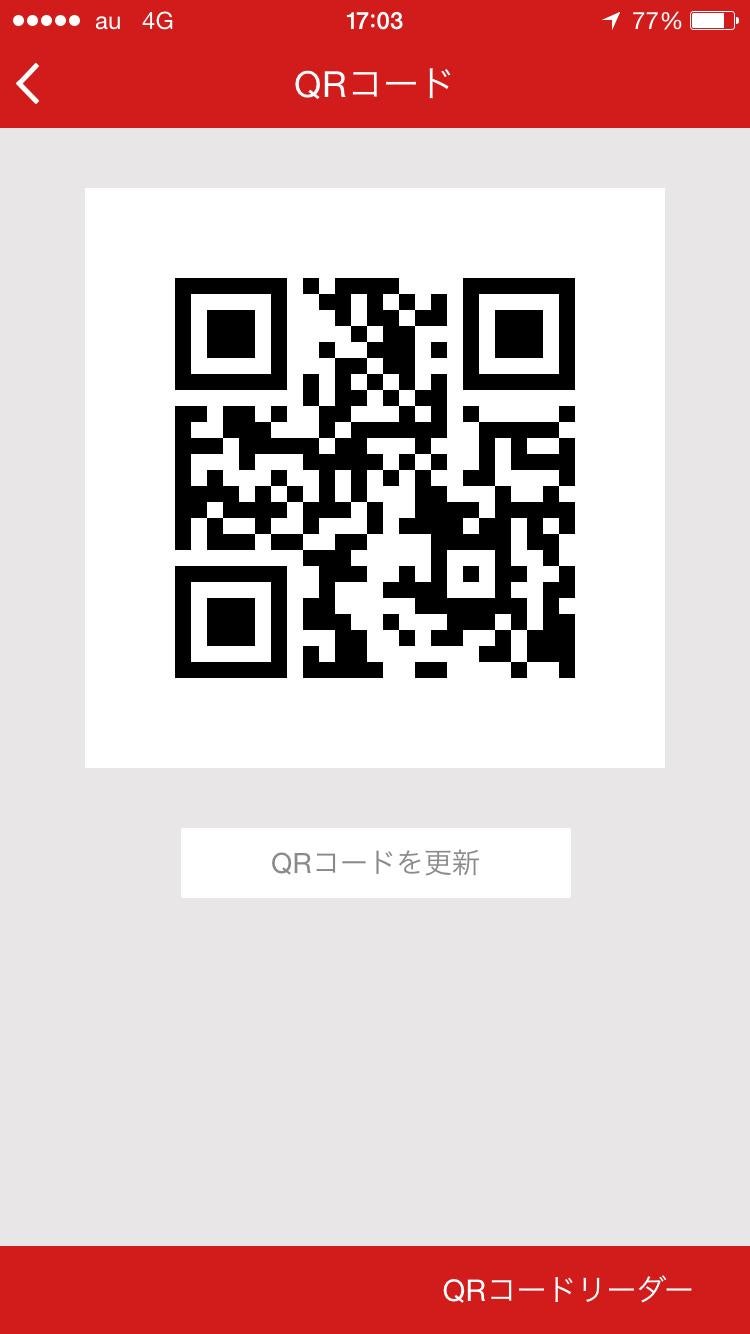The width and height of the screenshot is (750, 1334).
Task: Tap the 17:03 clock in status bar
Action: (x=375, y=18)
